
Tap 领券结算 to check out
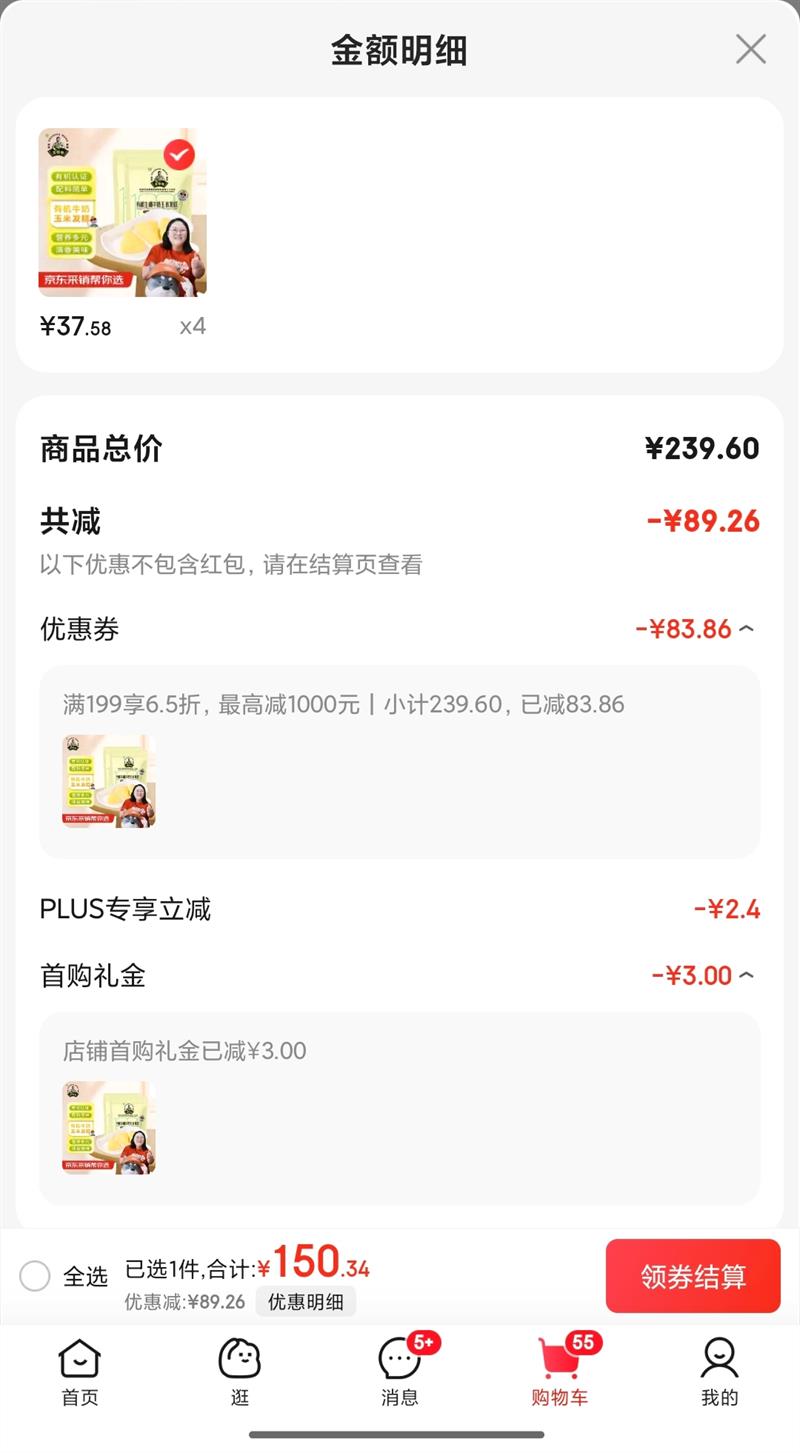click(x=692, y=1276)
